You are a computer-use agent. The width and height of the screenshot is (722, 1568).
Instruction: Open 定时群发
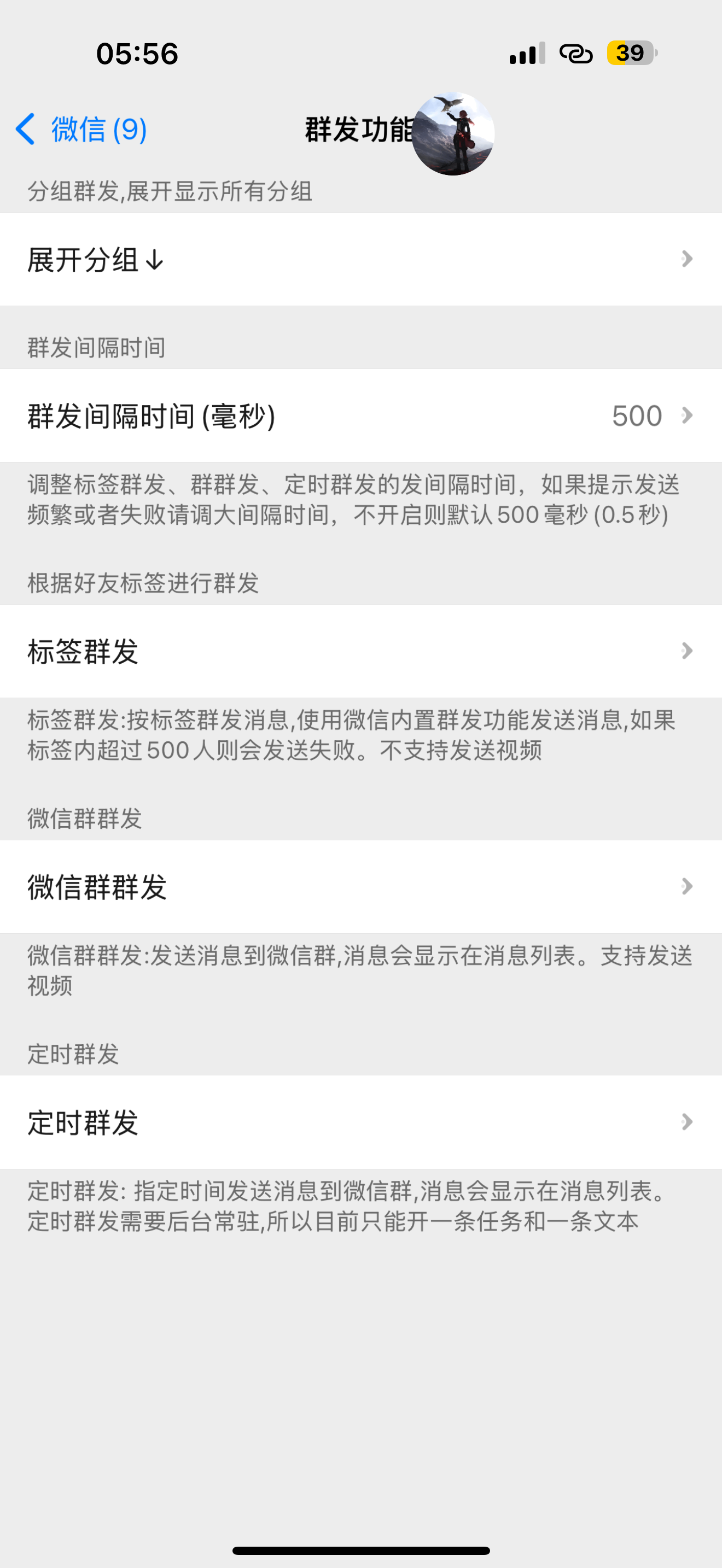[x=360, y=1122]
